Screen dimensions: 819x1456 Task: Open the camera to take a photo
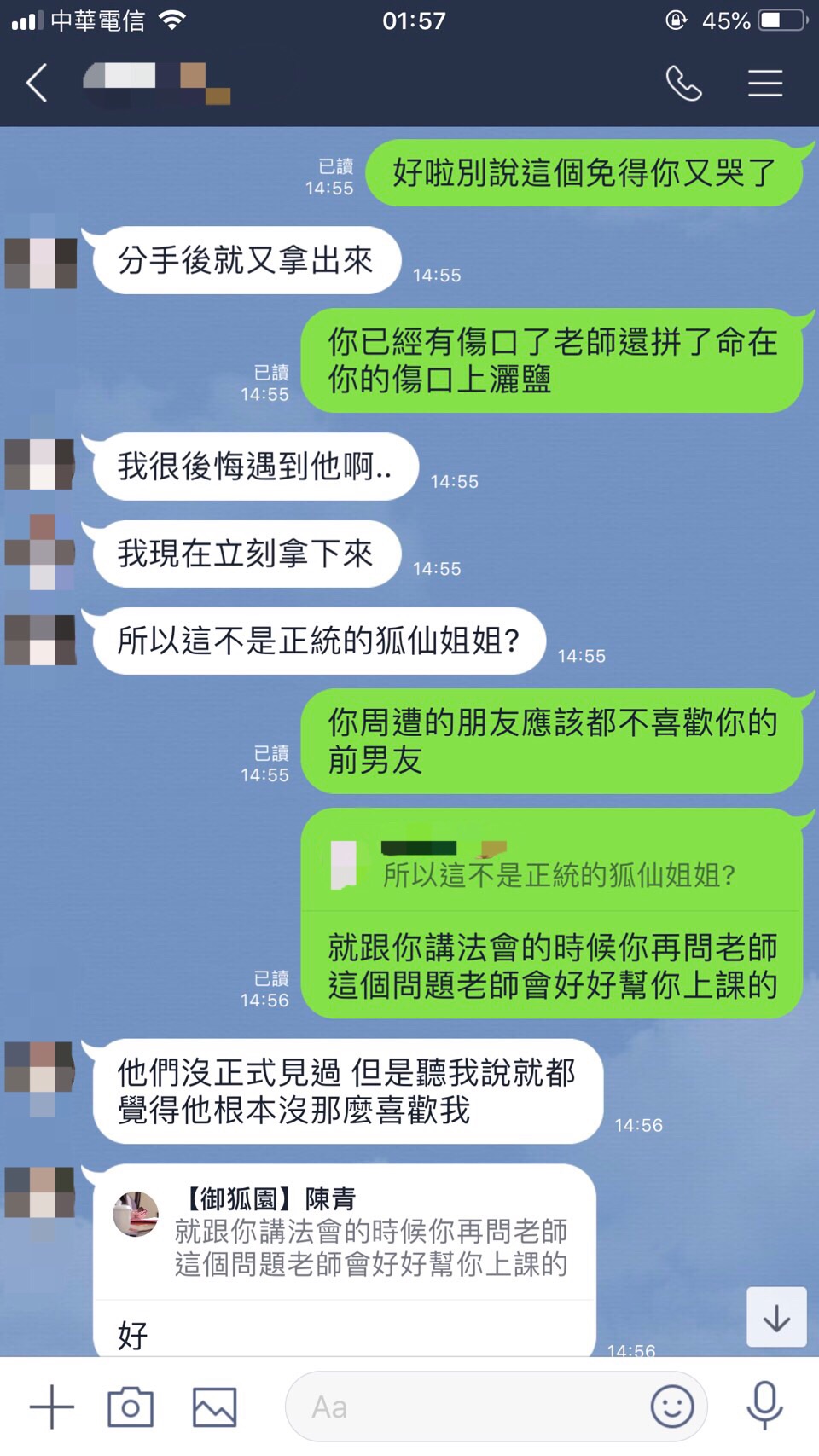click(131, 1407)
